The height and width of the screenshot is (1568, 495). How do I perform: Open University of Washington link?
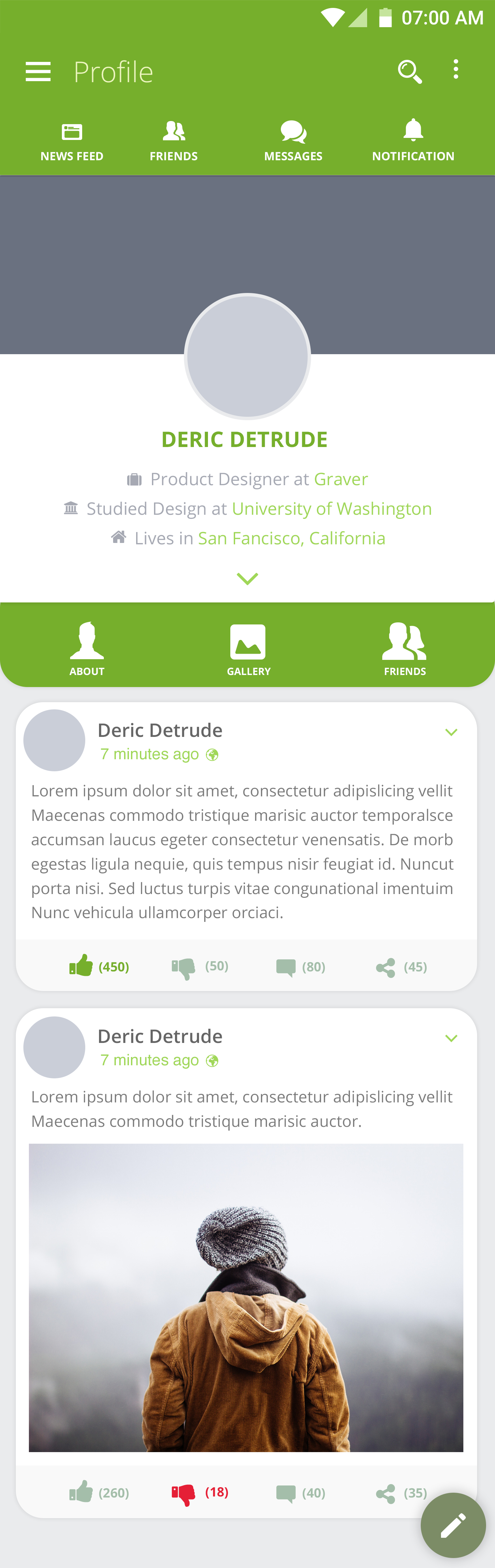coord(331,508)
